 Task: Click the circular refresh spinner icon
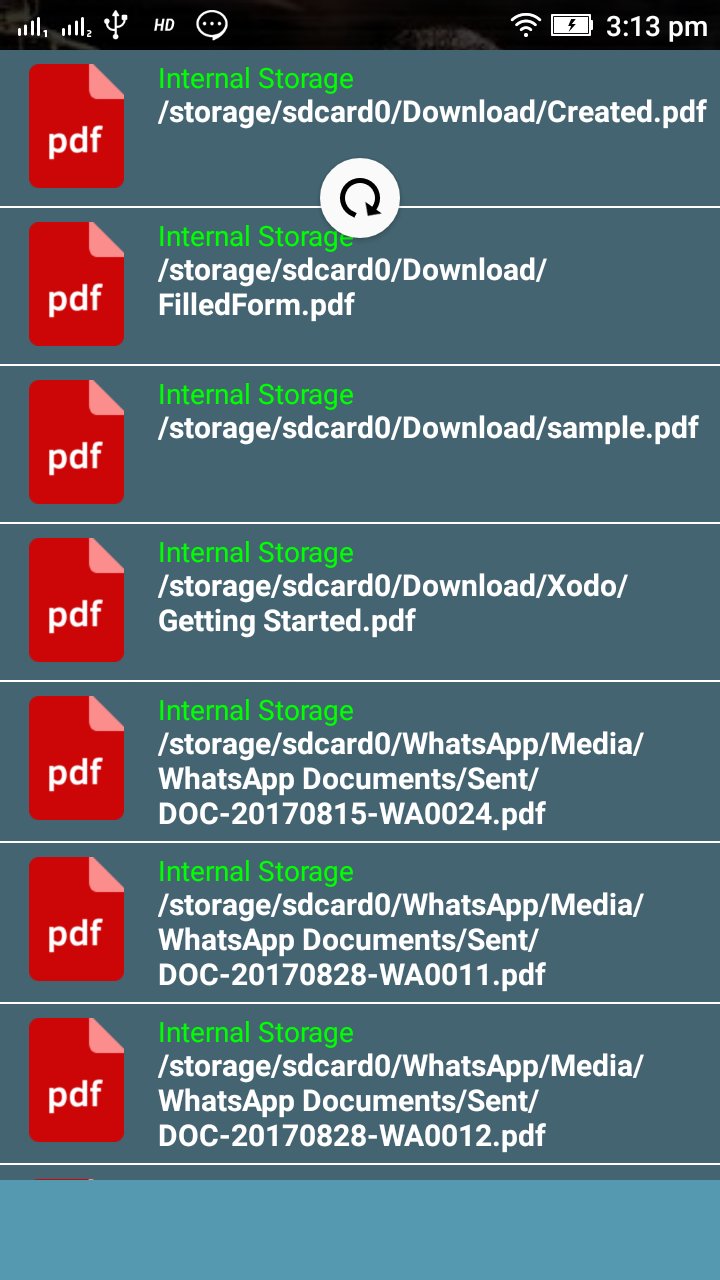(359, 198)
